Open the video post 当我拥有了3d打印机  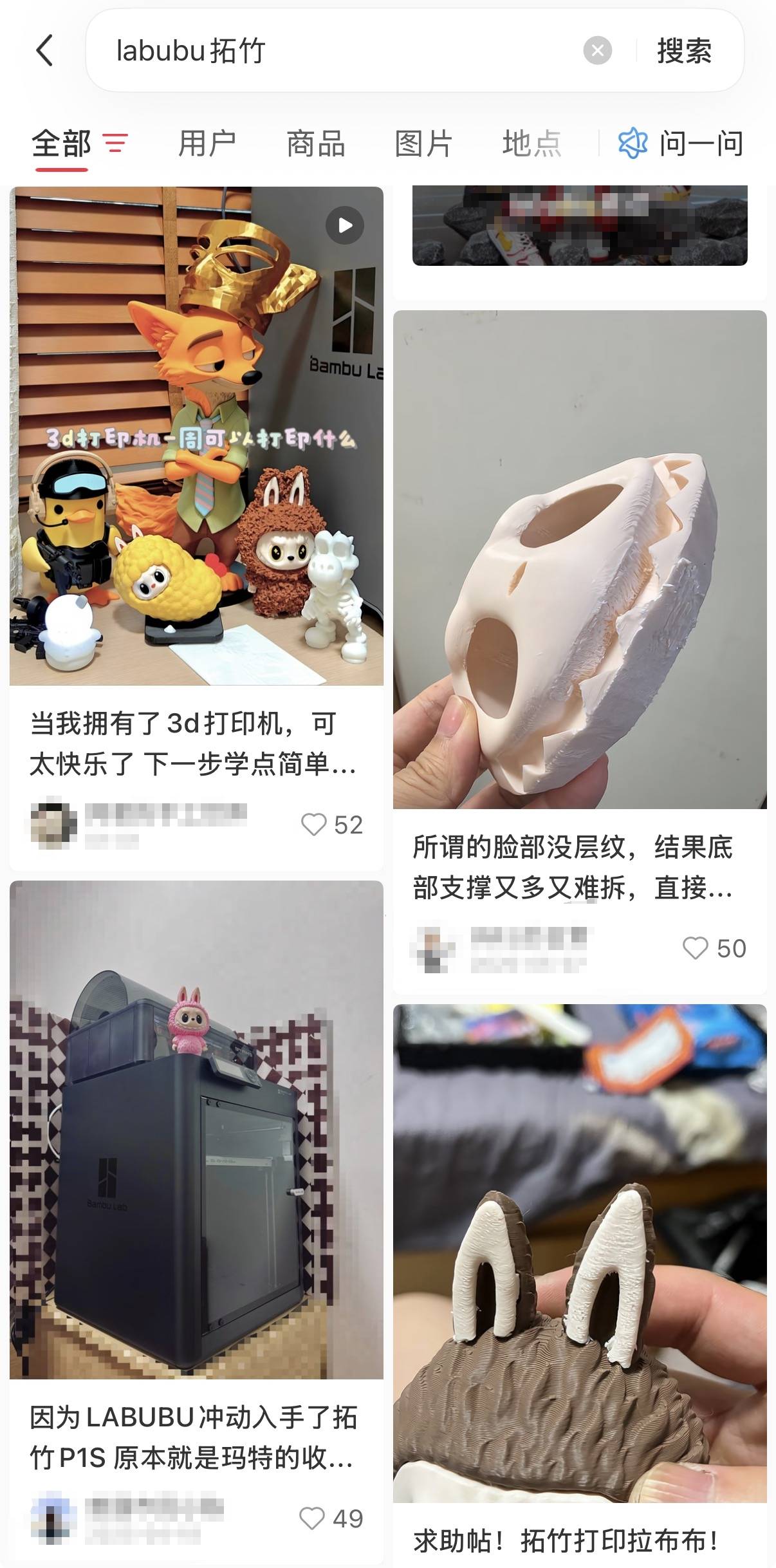(196, 436)
